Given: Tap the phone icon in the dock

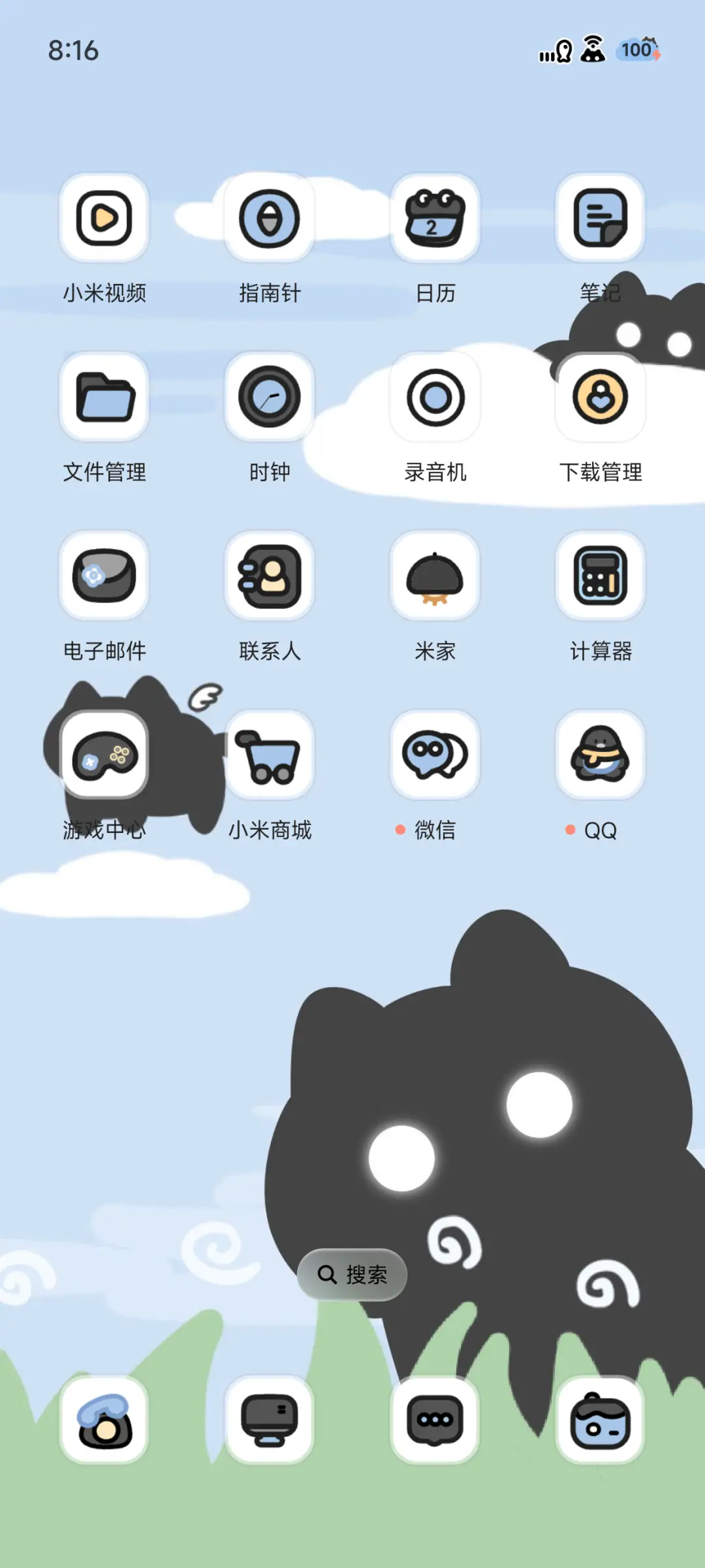Looking at the screenshot, I should click(x=104, y=1423).
